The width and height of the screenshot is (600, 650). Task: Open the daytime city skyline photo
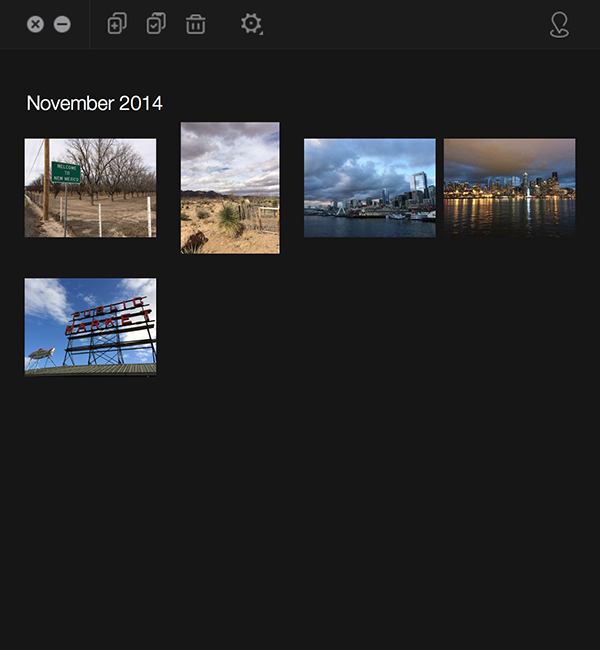[370, 188]
